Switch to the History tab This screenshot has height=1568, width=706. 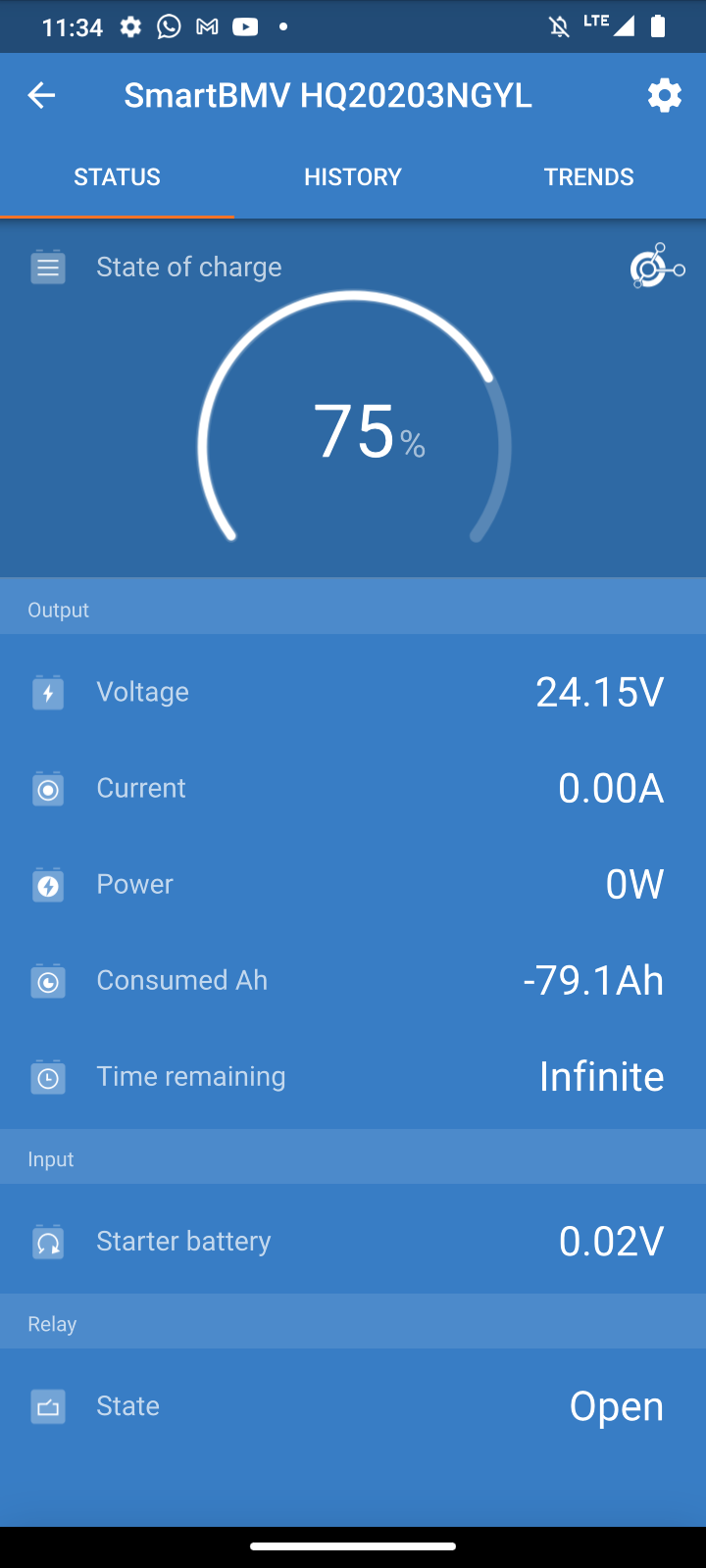point(353,176)
